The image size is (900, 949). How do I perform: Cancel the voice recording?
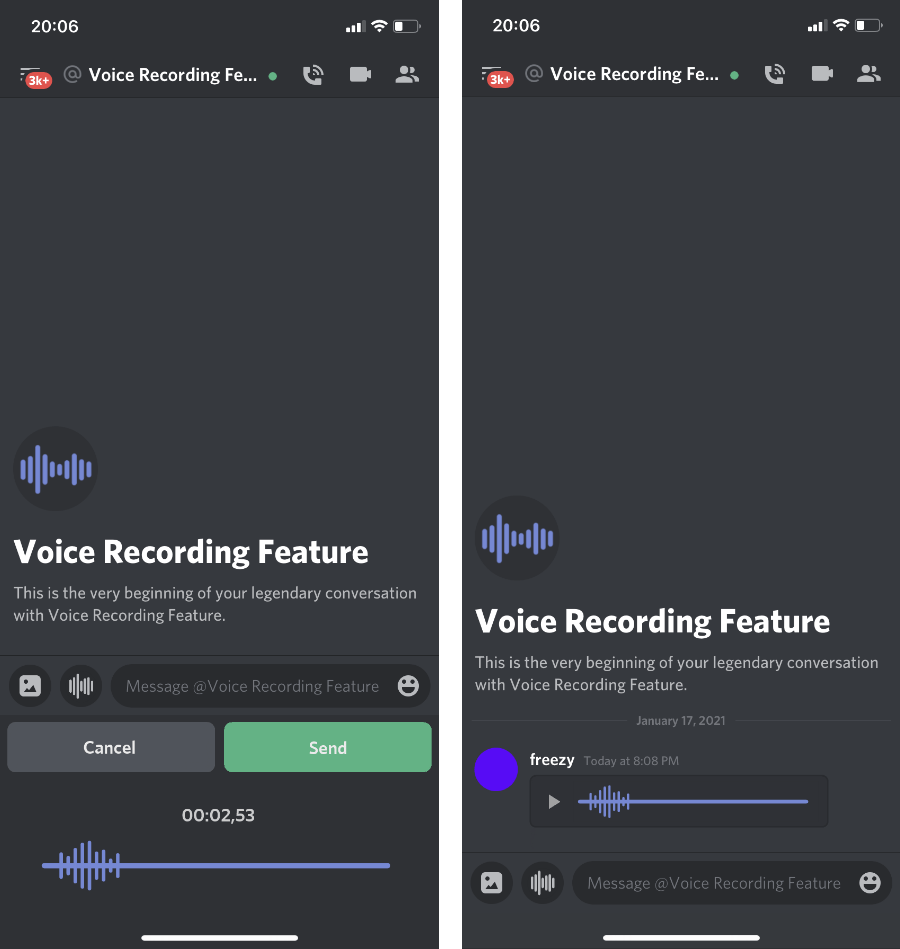110,747
